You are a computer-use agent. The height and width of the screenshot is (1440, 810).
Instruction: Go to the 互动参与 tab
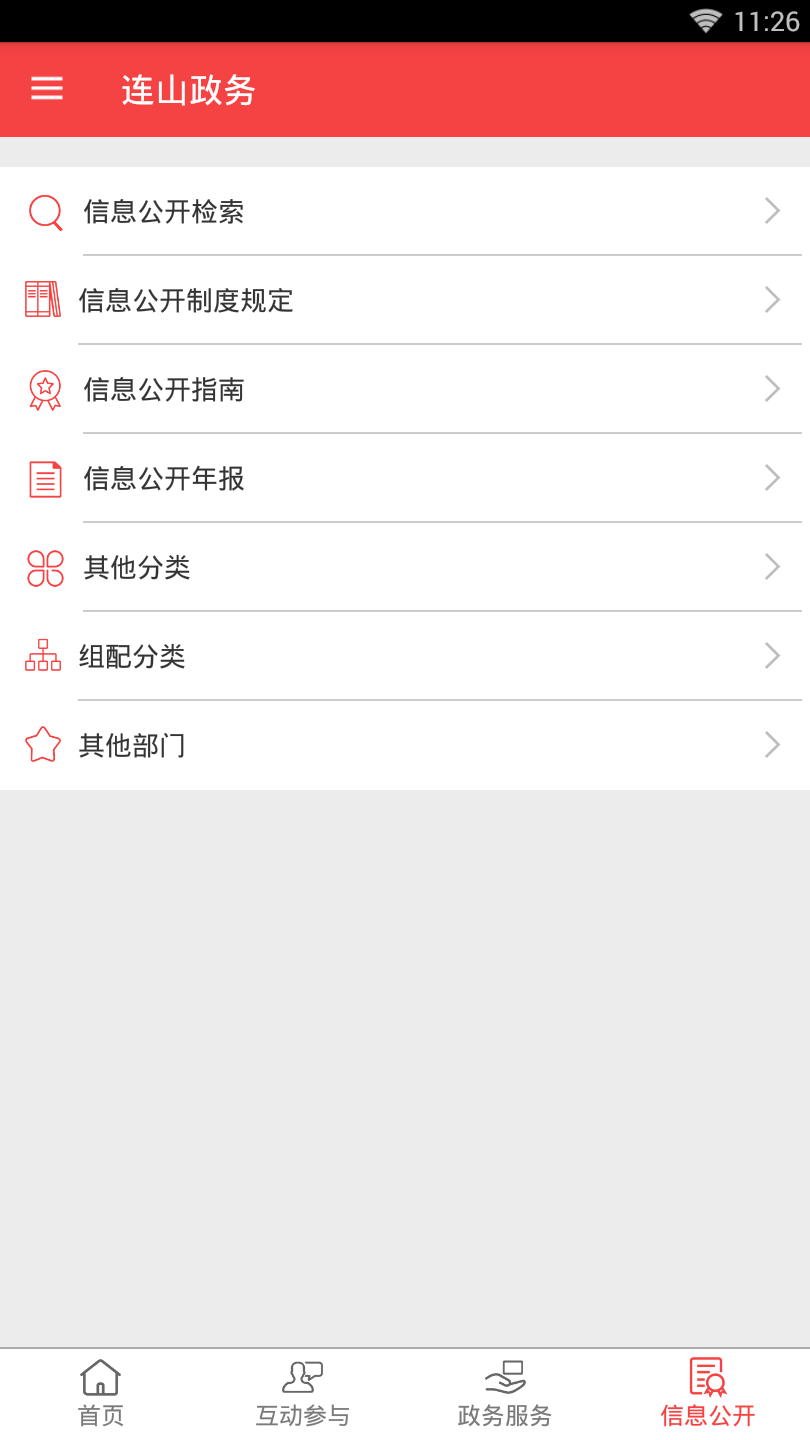(x=303, y=1394)
